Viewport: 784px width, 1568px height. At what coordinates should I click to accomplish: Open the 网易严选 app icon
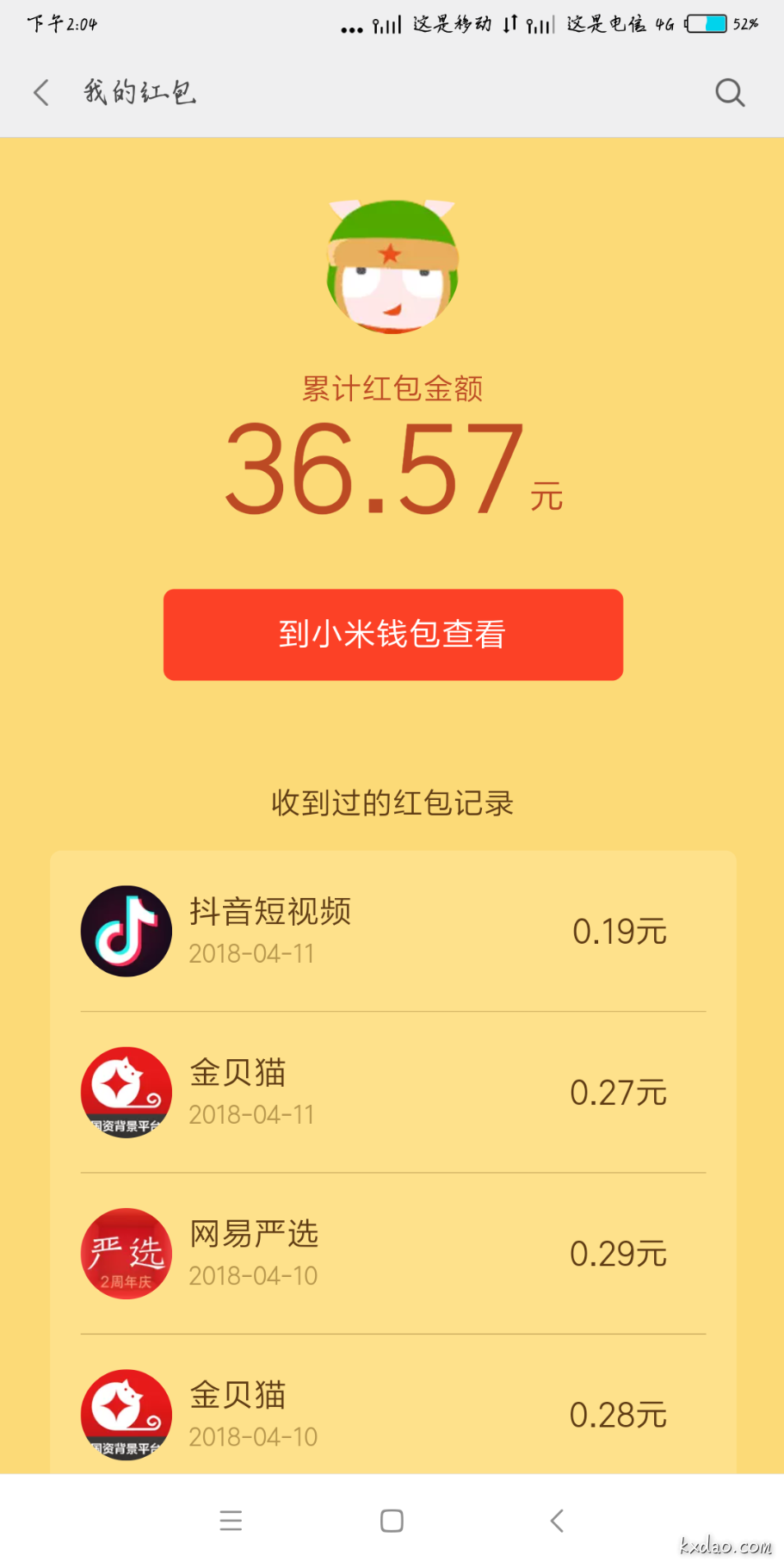[126, 1253]
